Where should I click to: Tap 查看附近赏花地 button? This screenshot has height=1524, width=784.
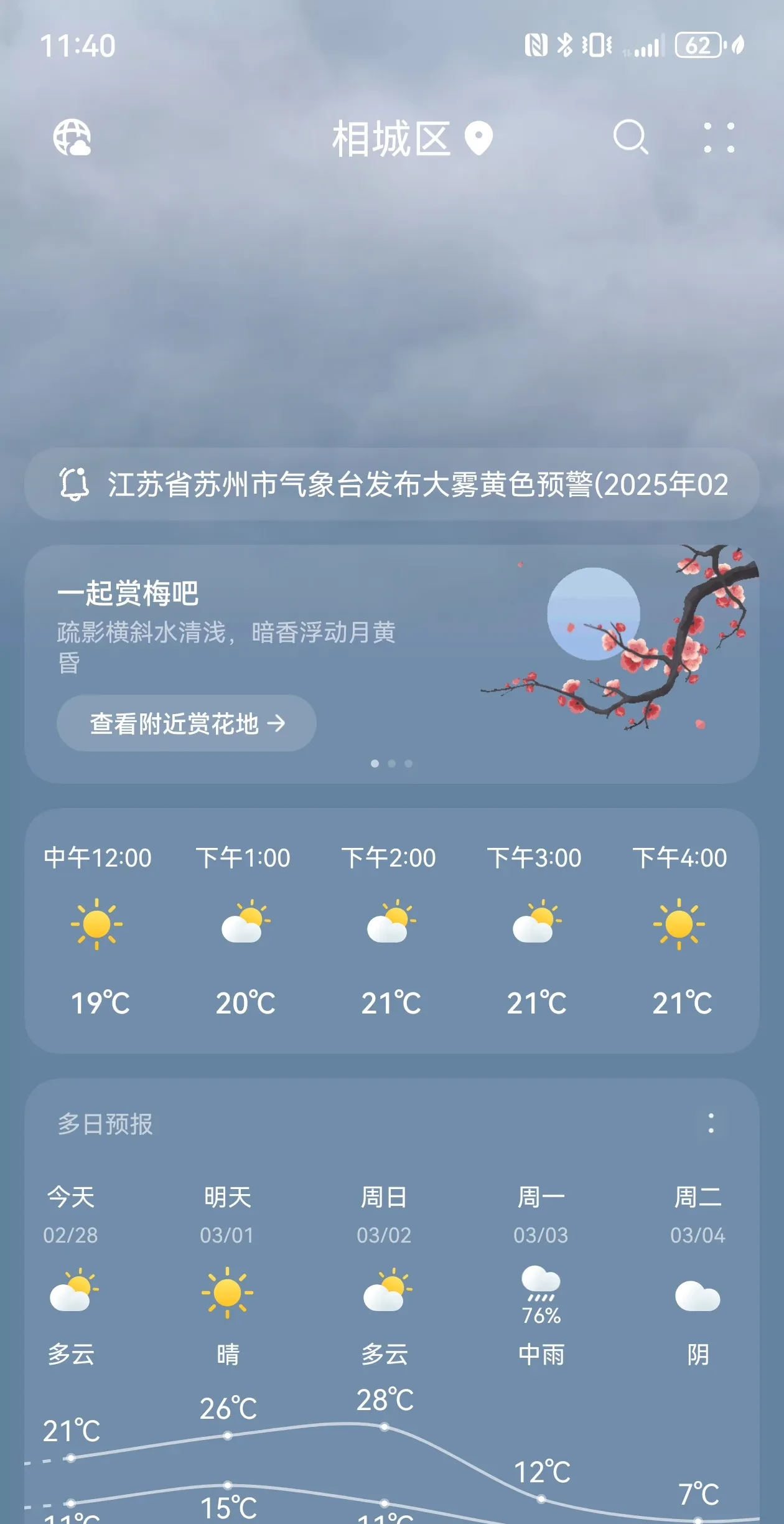click(x=187, y=723)
